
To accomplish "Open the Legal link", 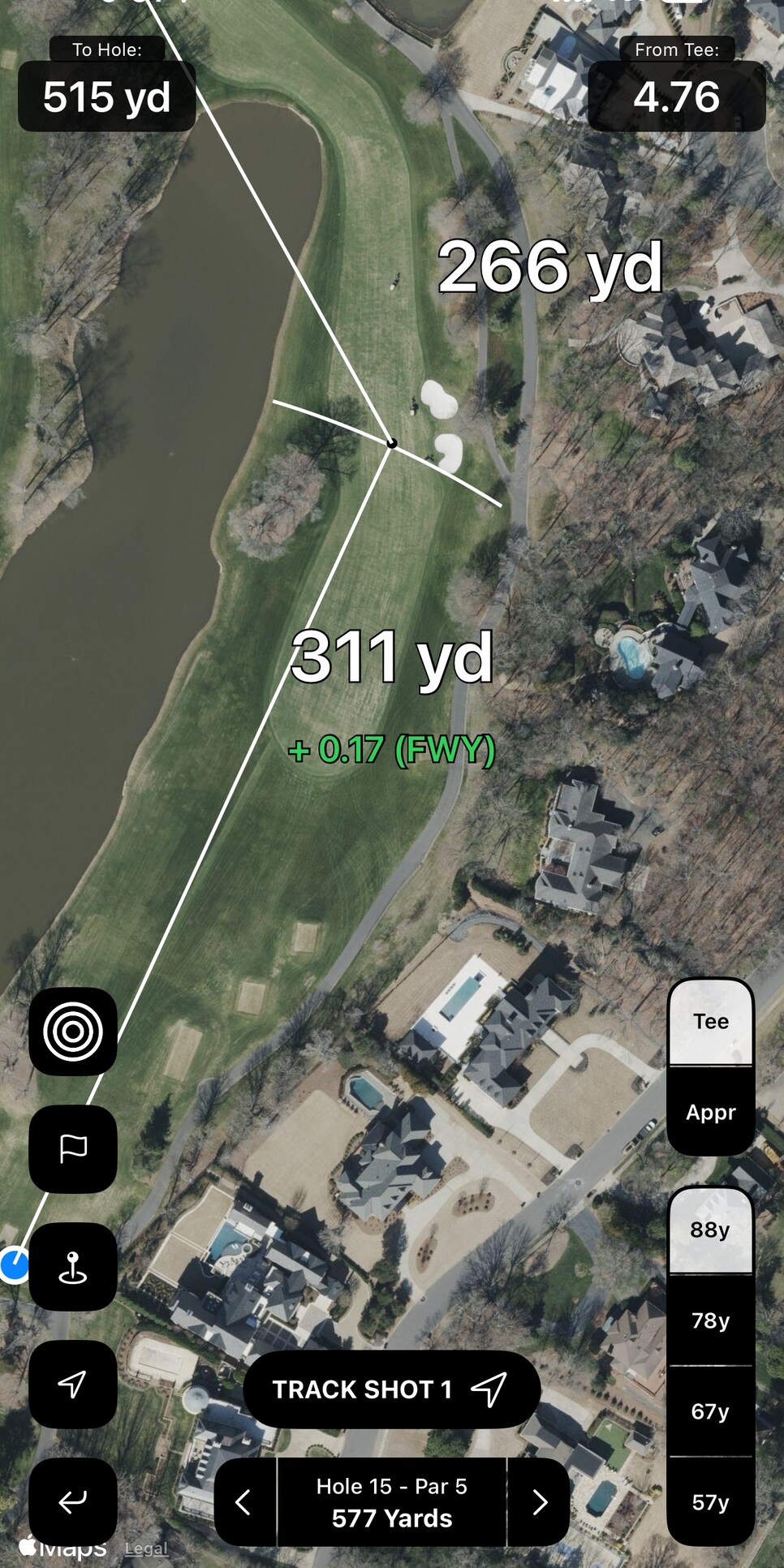I will (148, 1548).
